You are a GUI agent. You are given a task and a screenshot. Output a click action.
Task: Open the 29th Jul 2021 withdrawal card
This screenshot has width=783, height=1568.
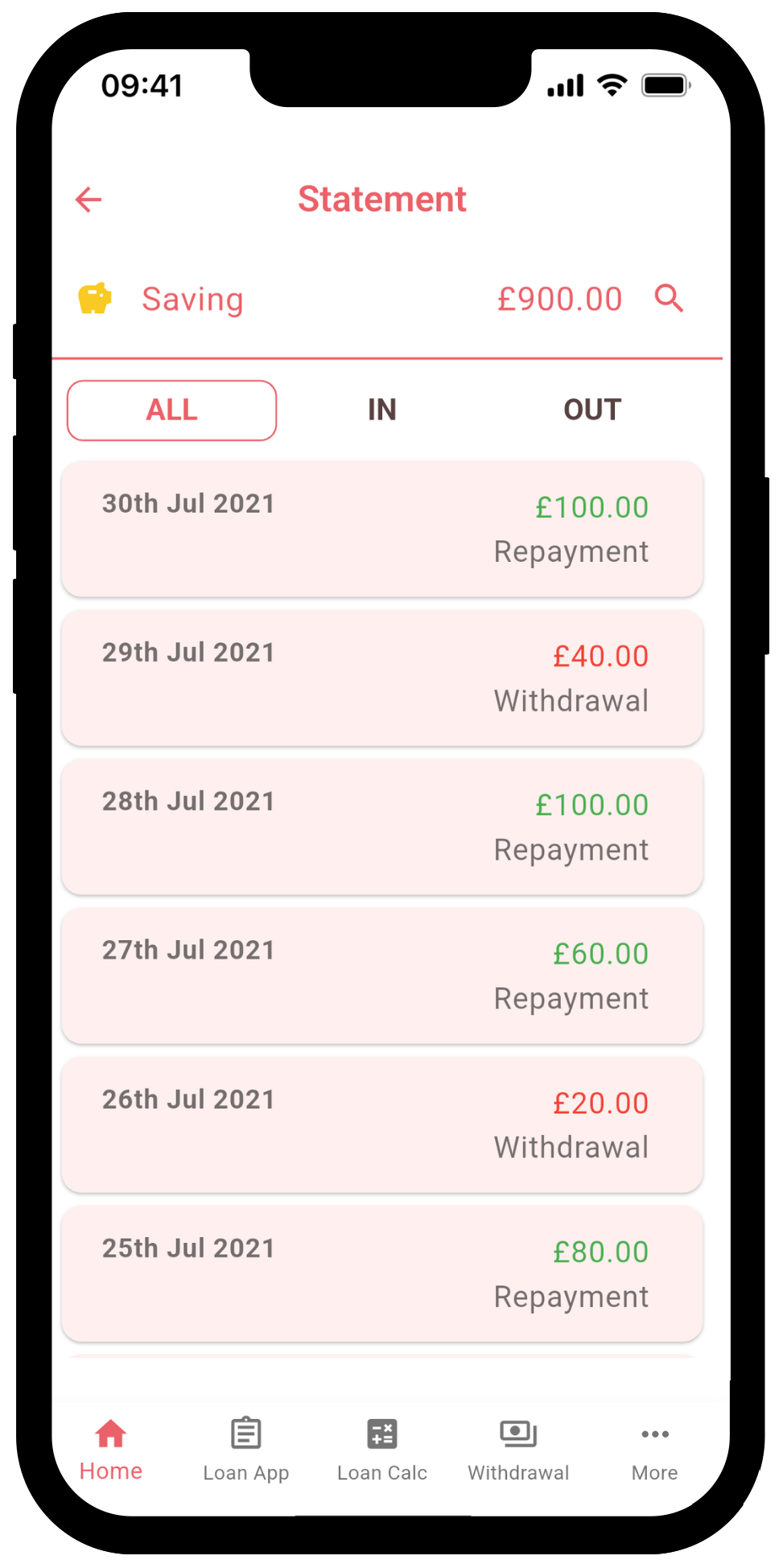382,678
